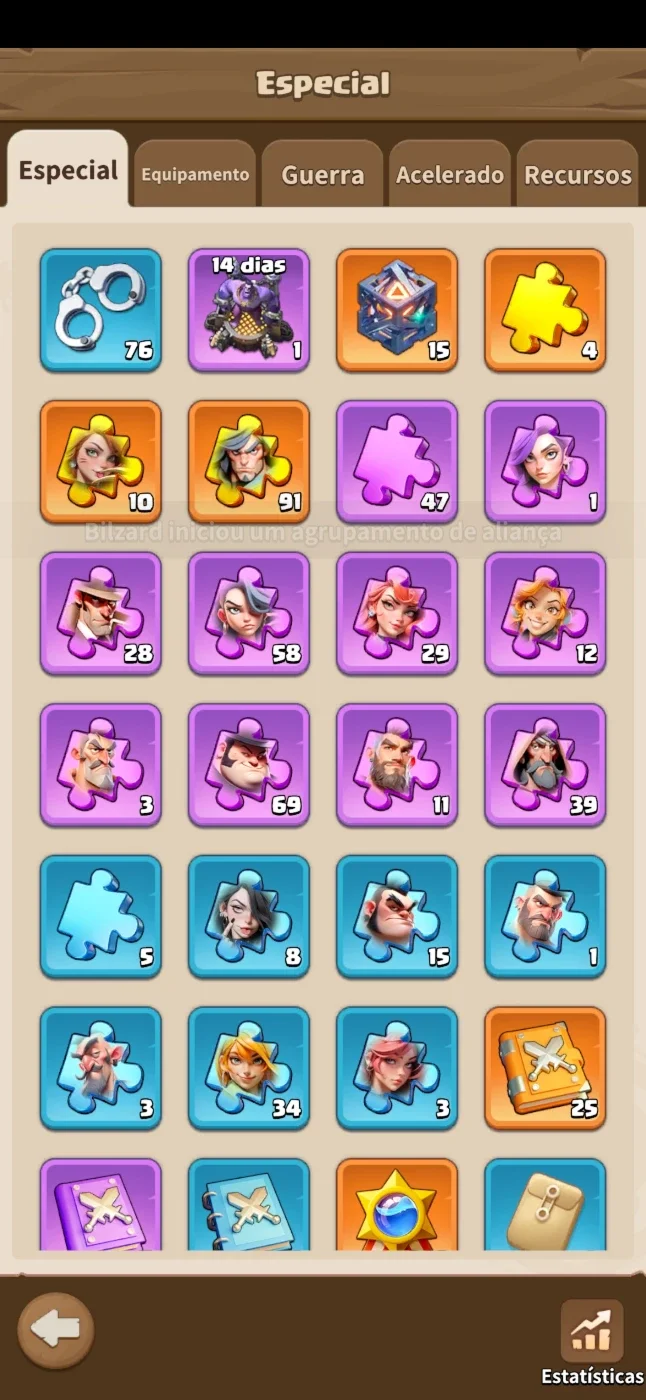Tap the purple hero fragment with 58

pyautogui.click(x=249, y=614)
